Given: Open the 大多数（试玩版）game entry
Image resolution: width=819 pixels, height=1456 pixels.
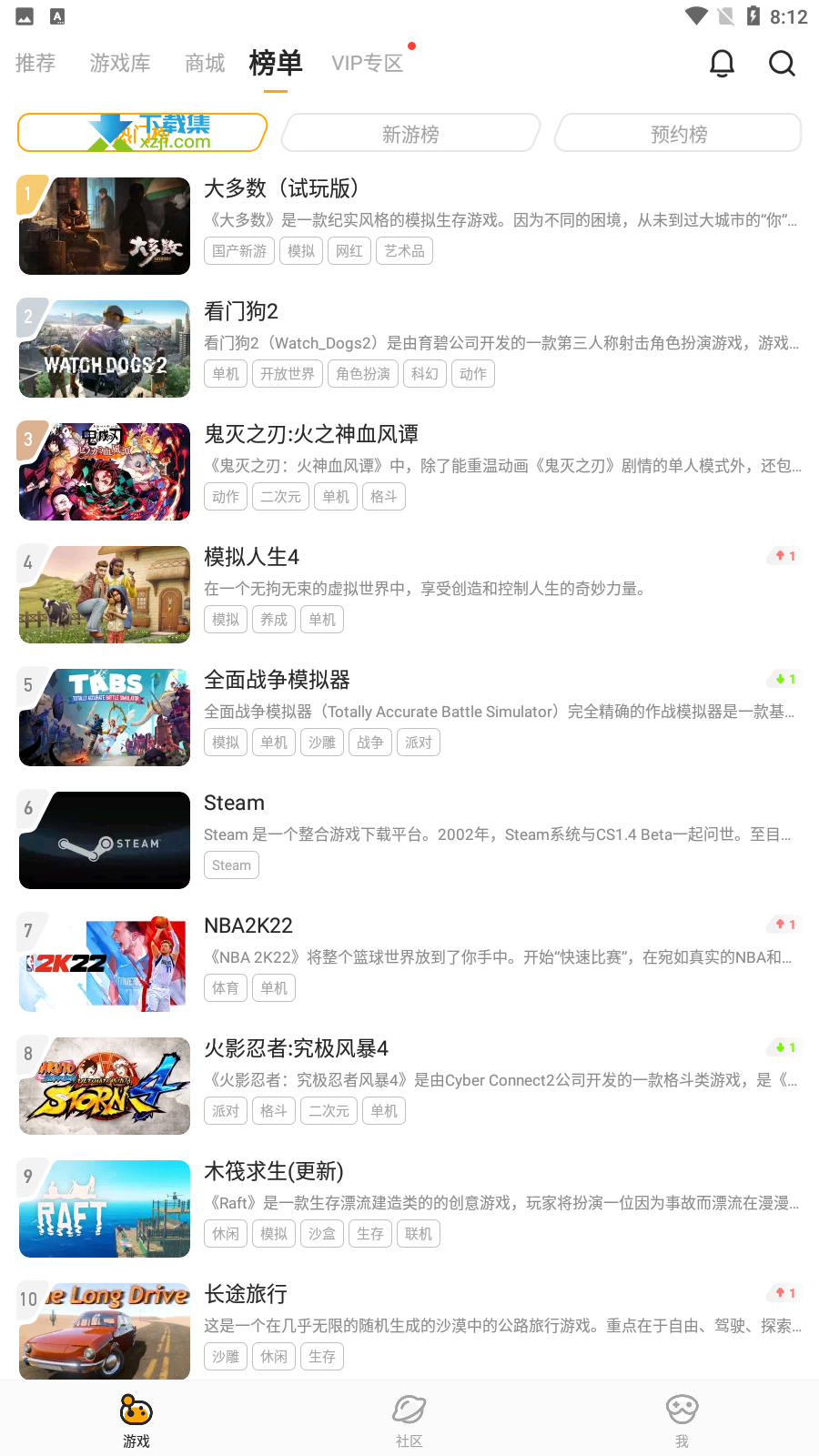Looking at the screenshot, I should click(x=409, y=226).
